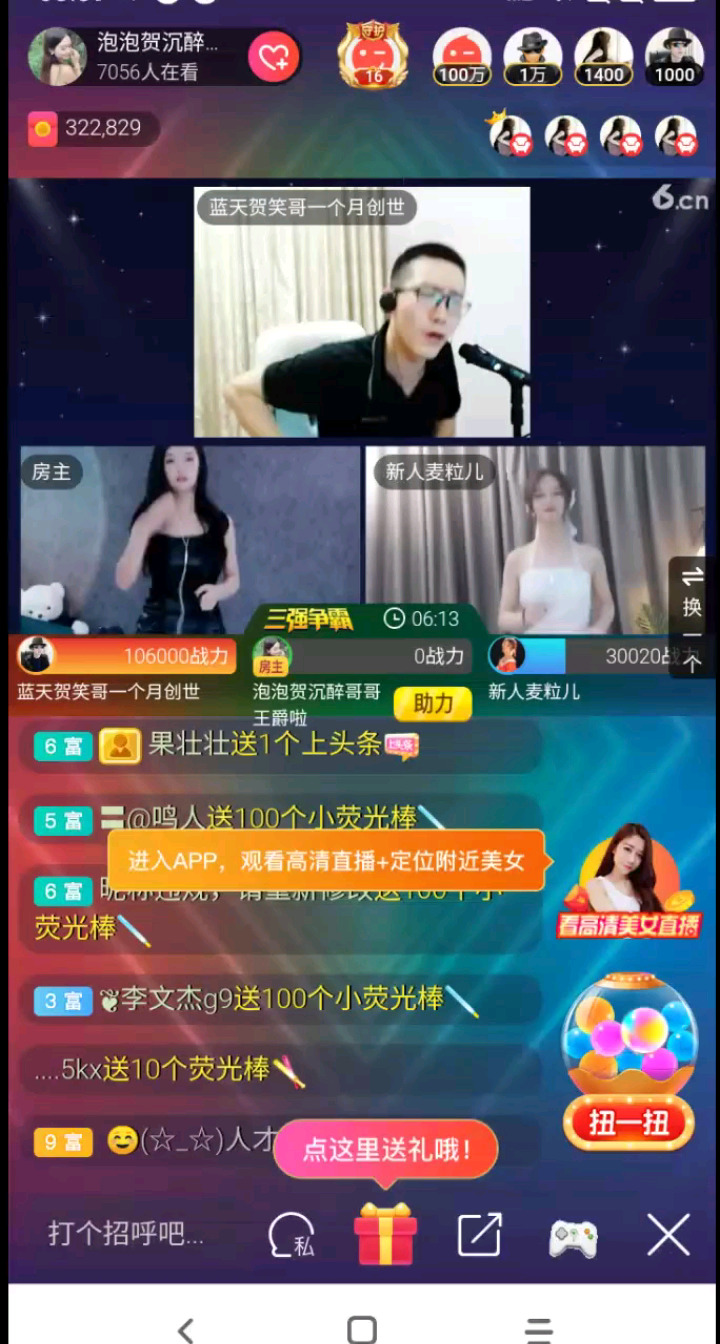The width and height of the screenshot is (720, 1344).
Task: Follow the streamer with the heart-plus button
Action: point(274,57)
